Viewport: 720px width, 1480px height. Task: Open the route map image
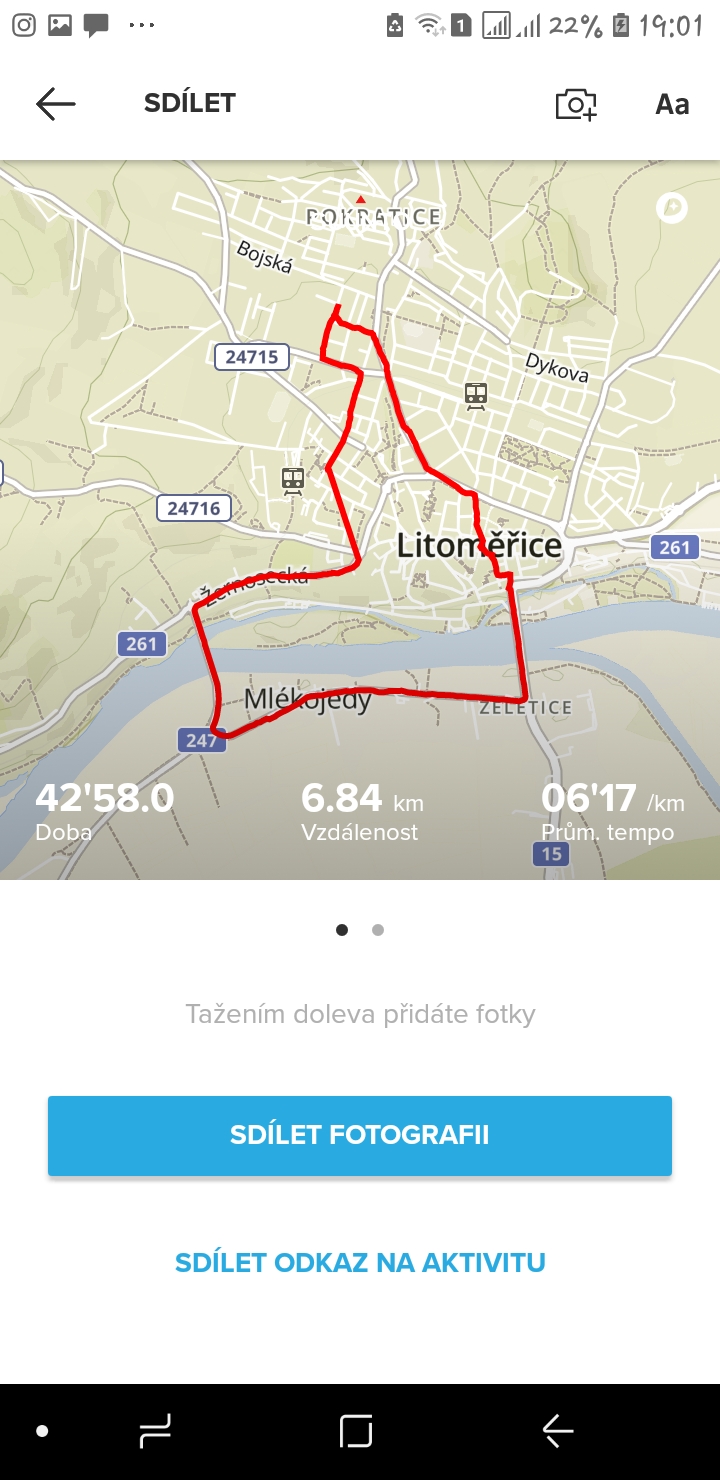pyautogui.click(x=360, y=520)
